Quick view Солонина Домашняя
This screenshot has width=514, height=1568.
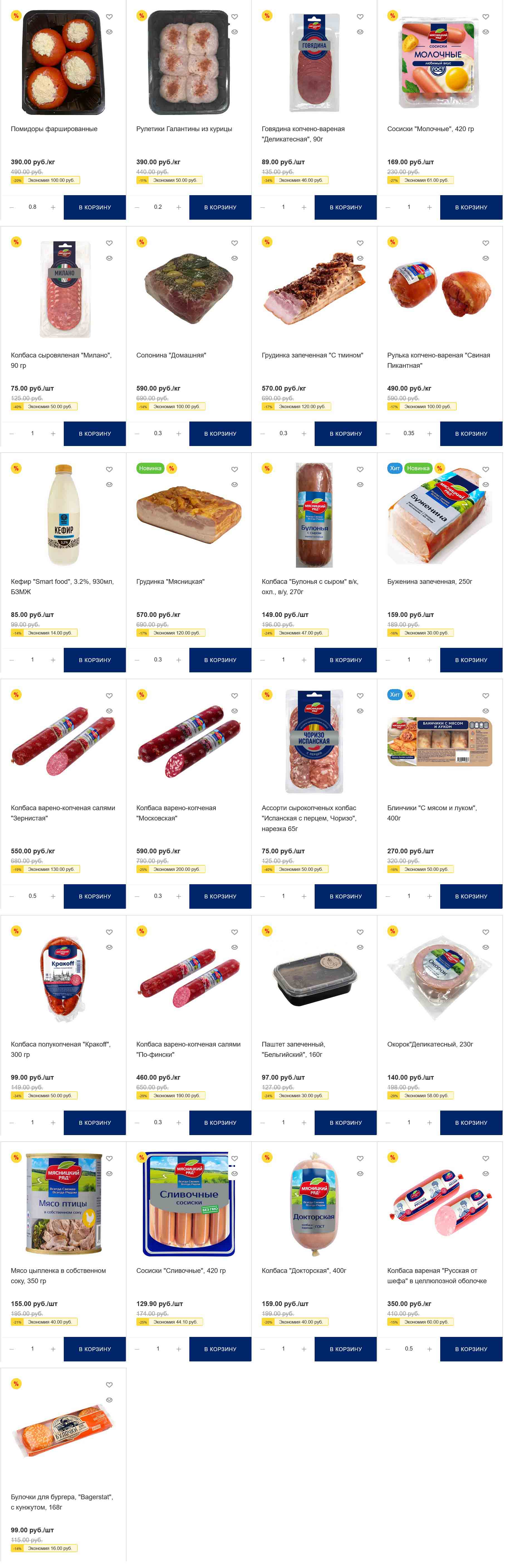[x=234, y=259]
